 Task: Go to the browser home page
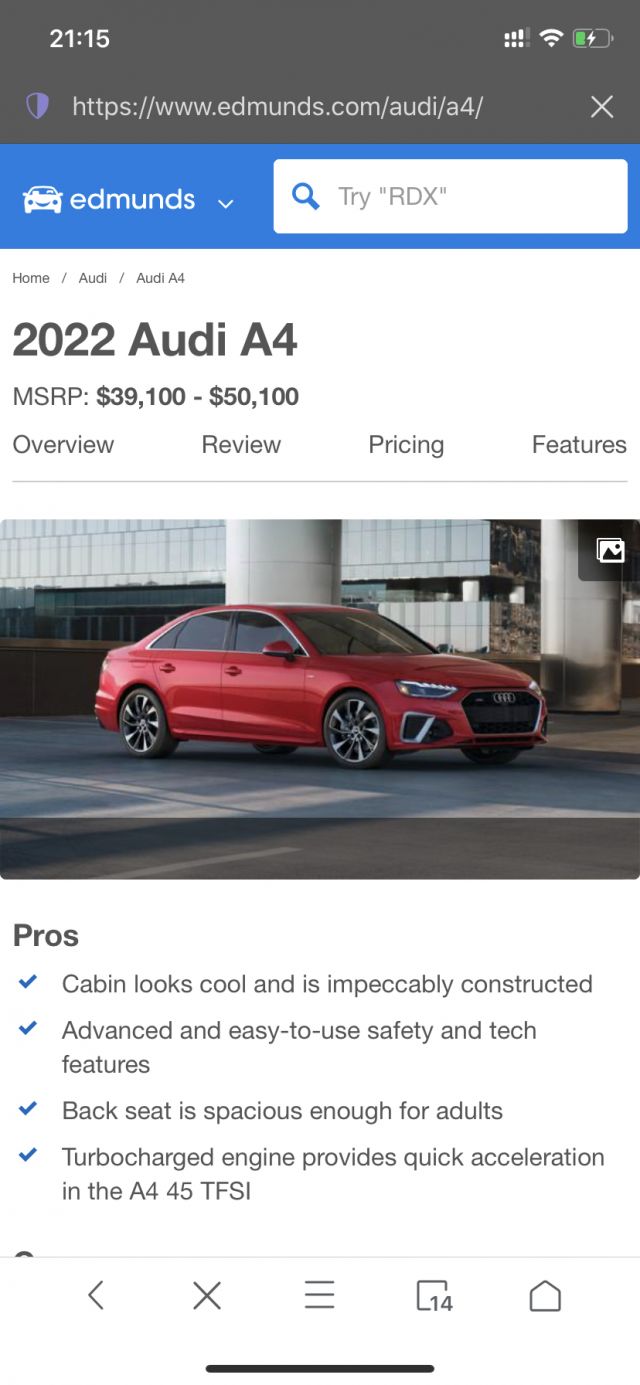[x=545, y=1296]
